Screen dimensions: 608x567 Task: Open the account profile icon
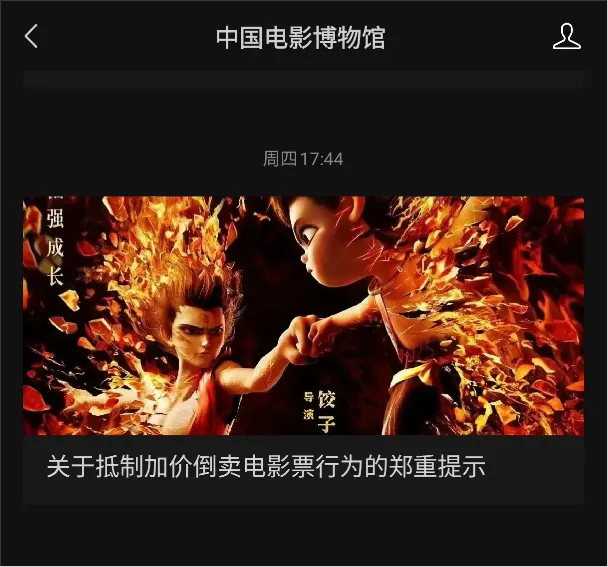click(566, 37)
